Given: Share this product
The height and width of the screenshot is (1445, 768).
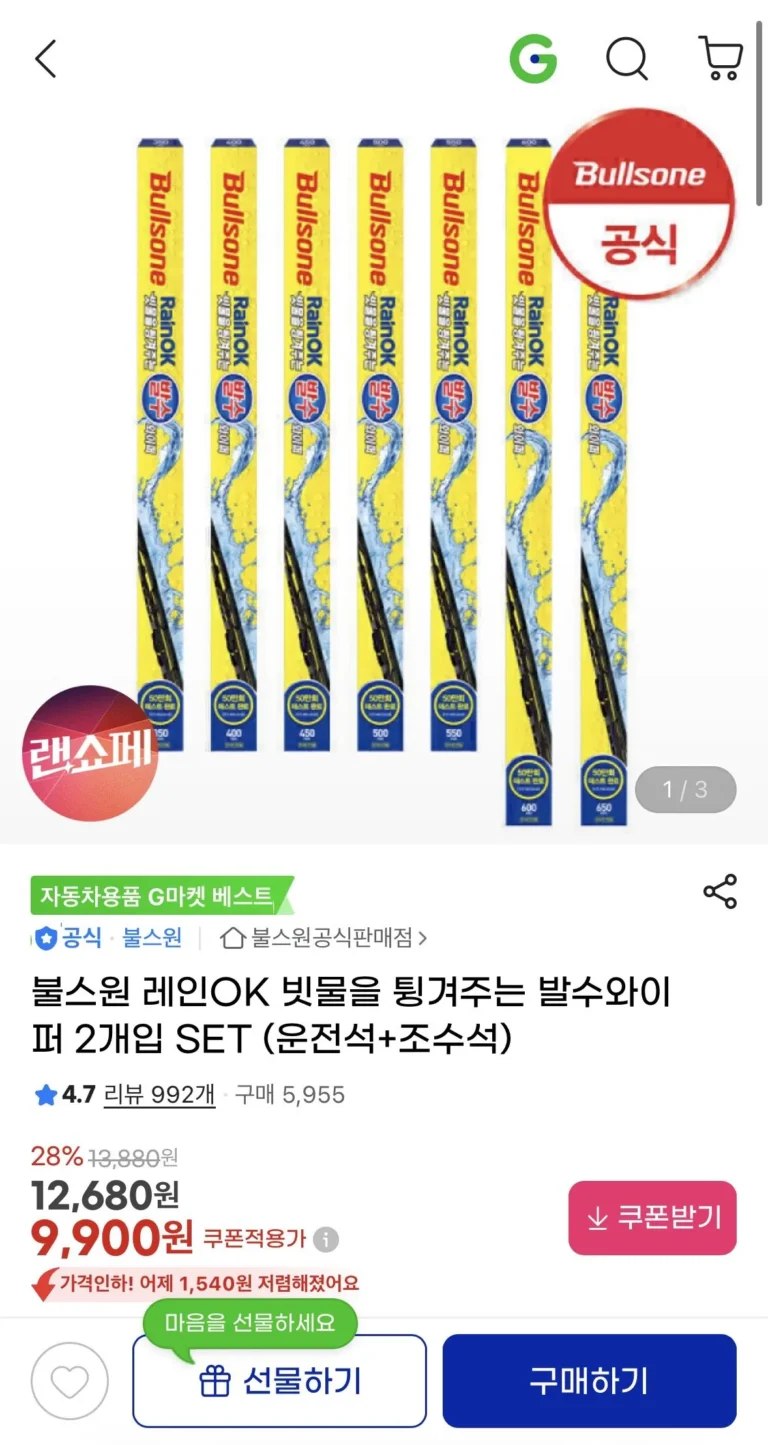Looking at the screenshot, I should (x=720, y=891).
